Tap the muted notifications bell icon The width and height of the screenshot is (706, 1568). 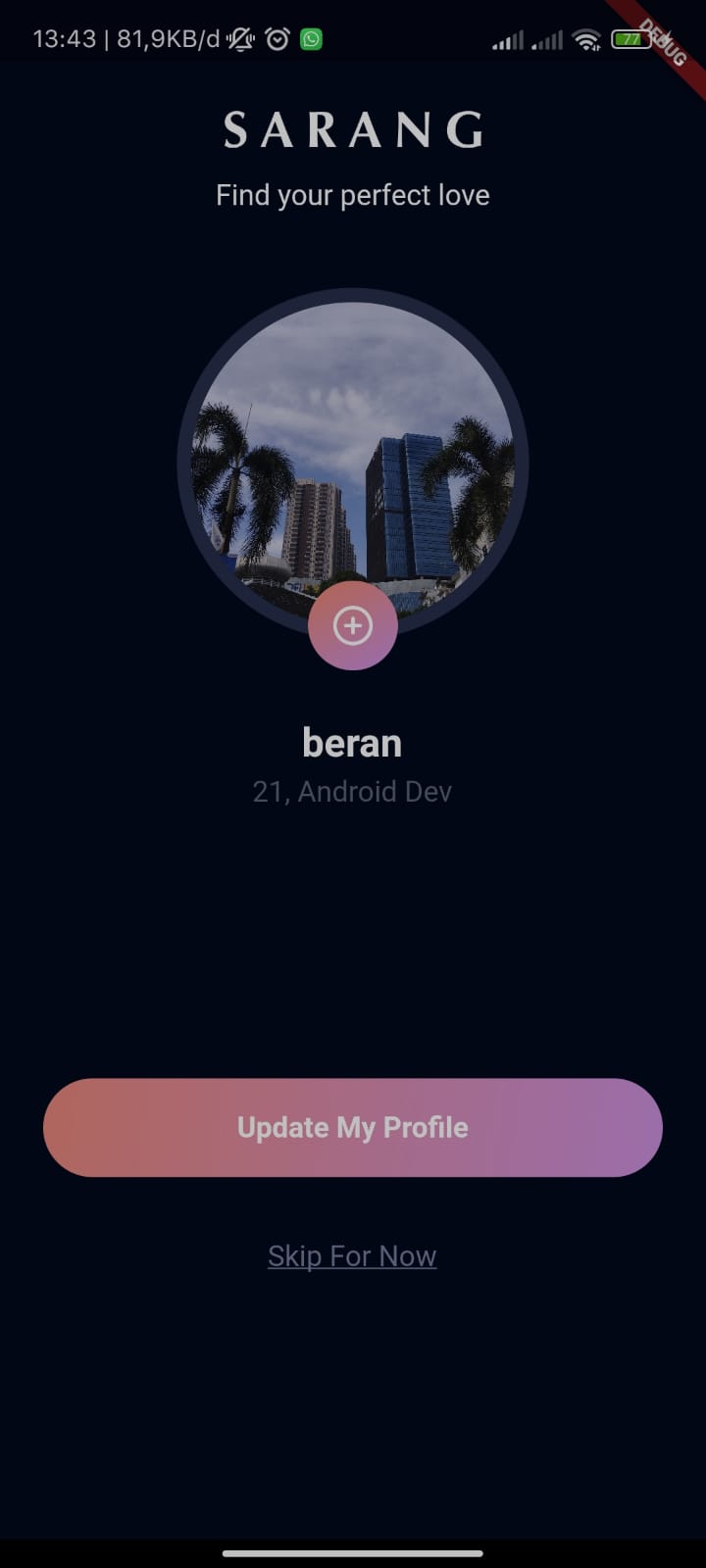238,39
